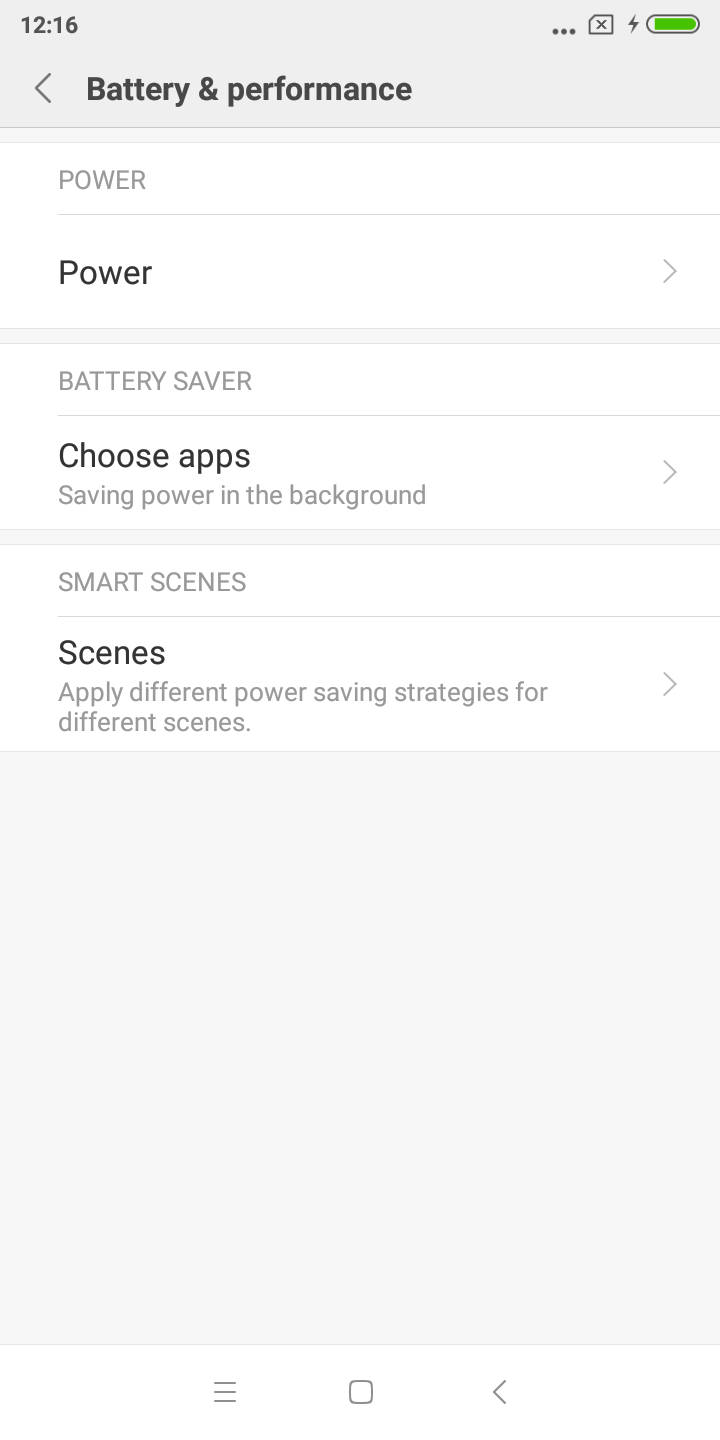Tap the SMART SCENES section label
The image size is (720, 1440).
click(152, 581)
